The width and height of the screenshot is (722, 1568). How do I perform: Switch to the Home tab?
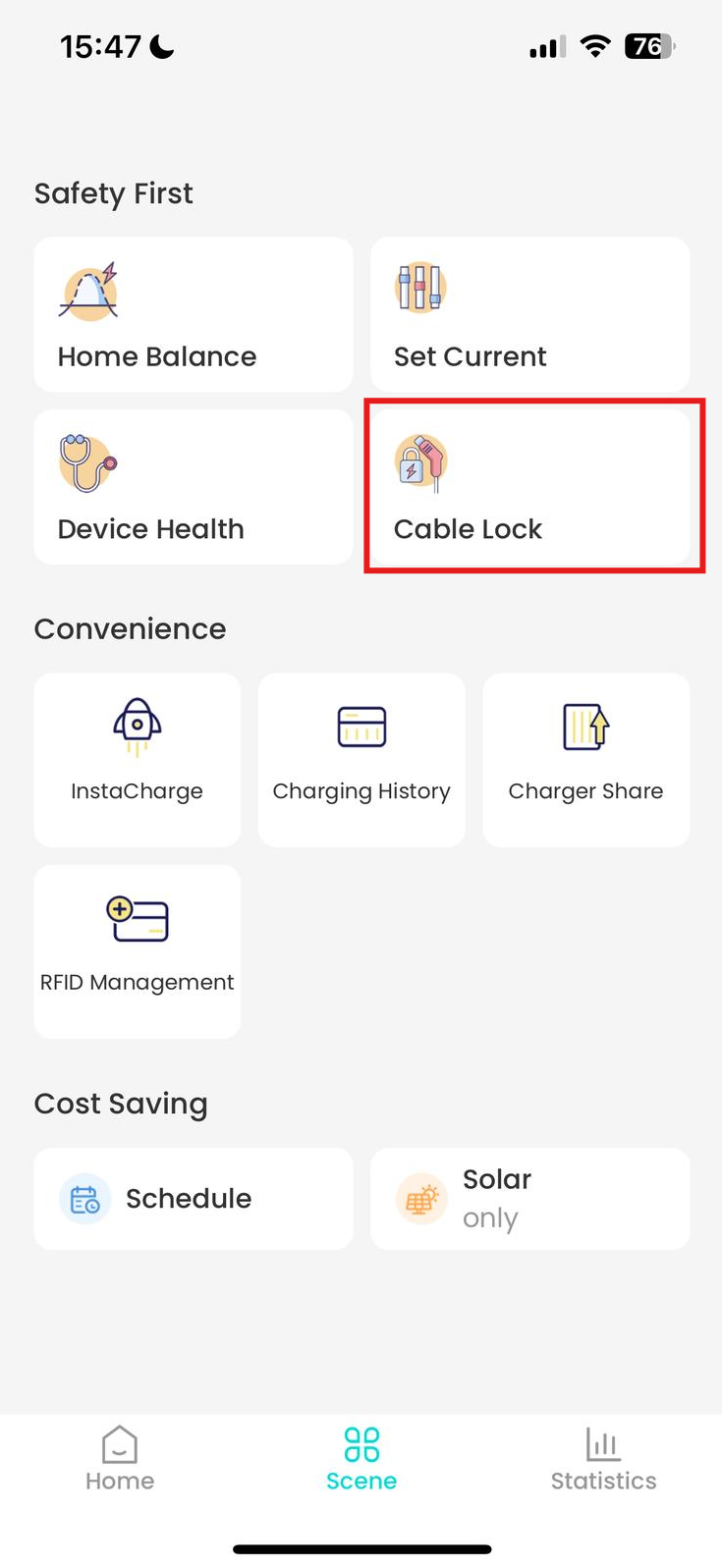click(x=120, y=1459)
